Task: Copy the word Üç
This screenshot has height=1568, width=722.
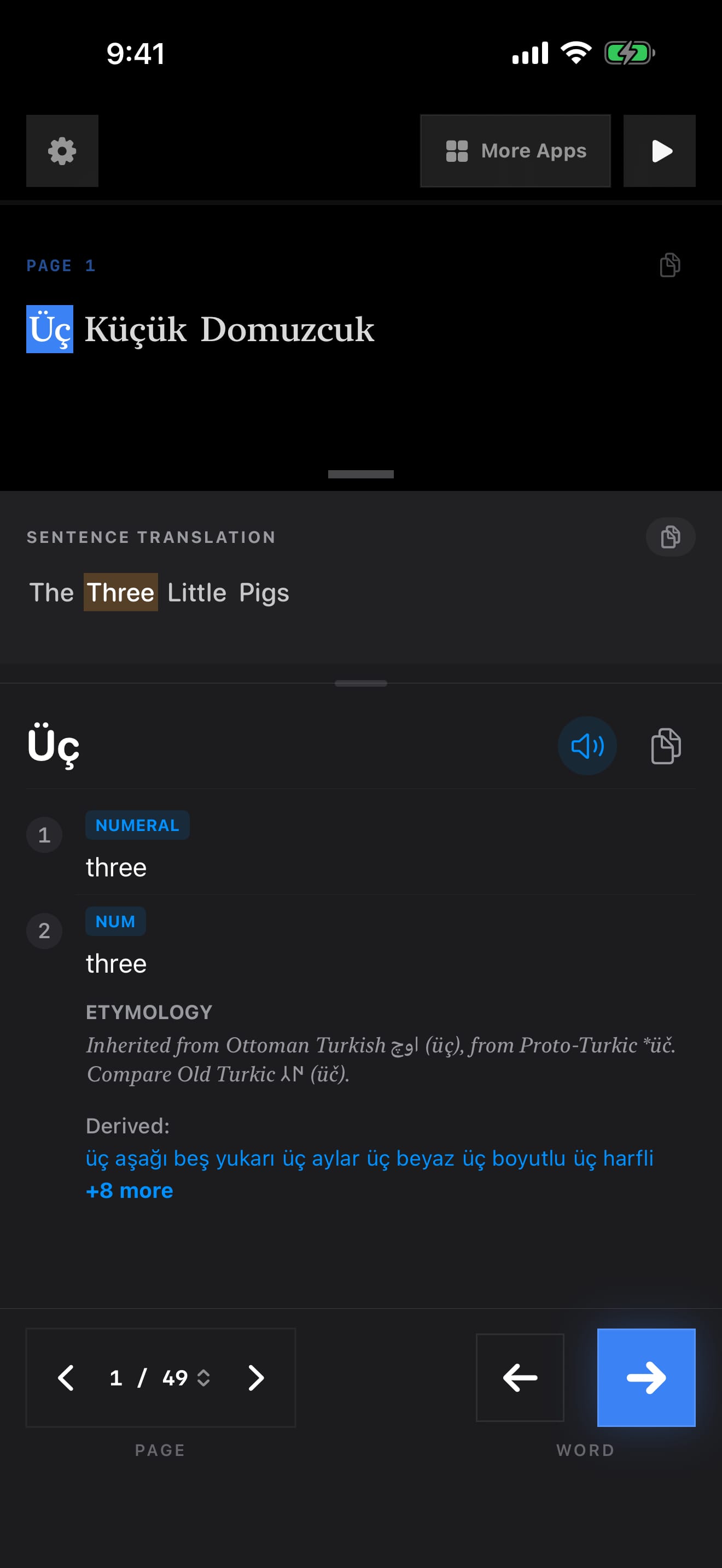Action: (665, 745)
